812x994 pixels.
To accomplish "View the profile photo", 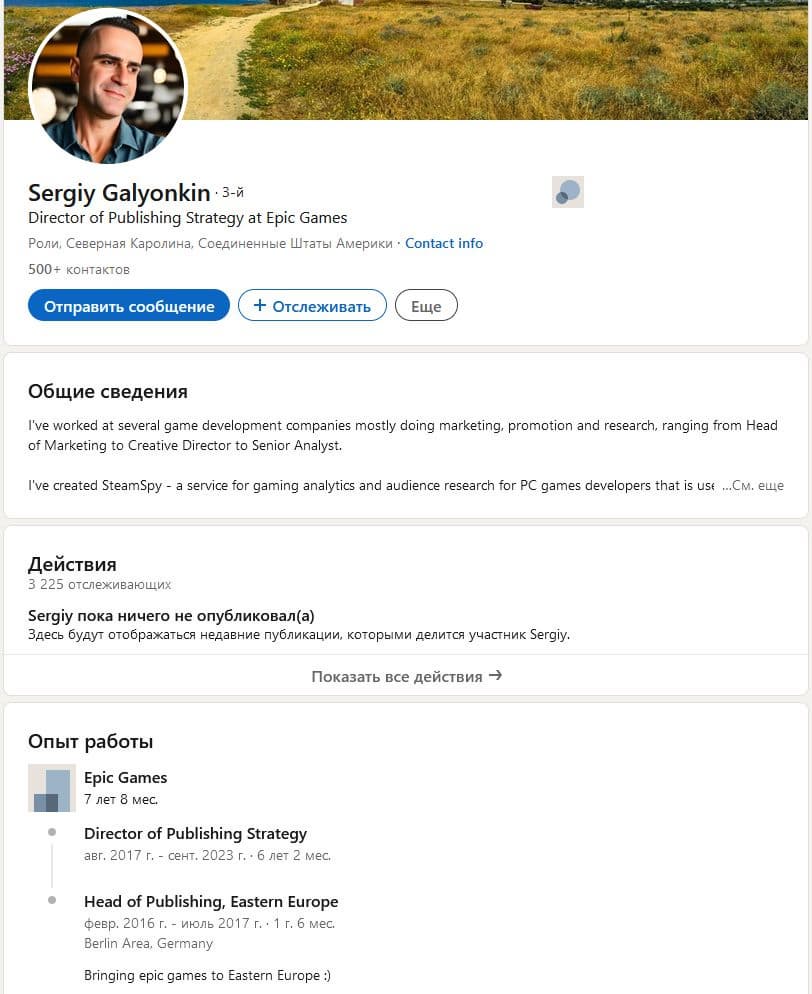I will 108,87.
